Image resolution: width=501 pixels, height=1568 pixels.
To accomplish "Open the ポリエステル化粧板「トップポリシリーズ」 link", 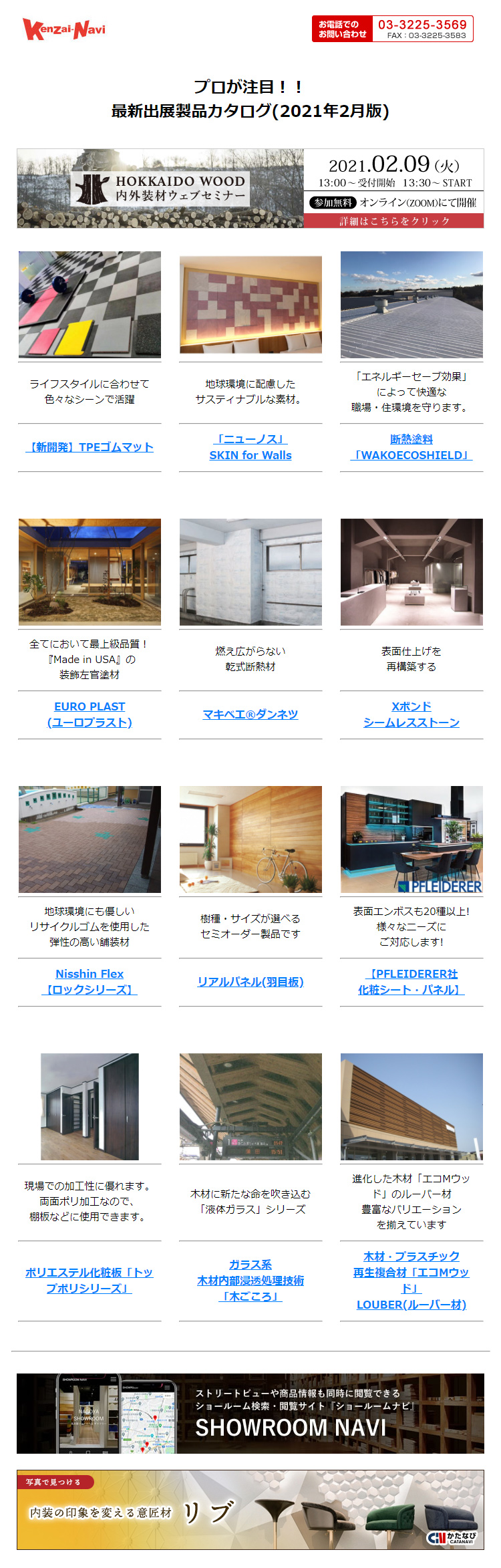I will (x=90, y=1280).
